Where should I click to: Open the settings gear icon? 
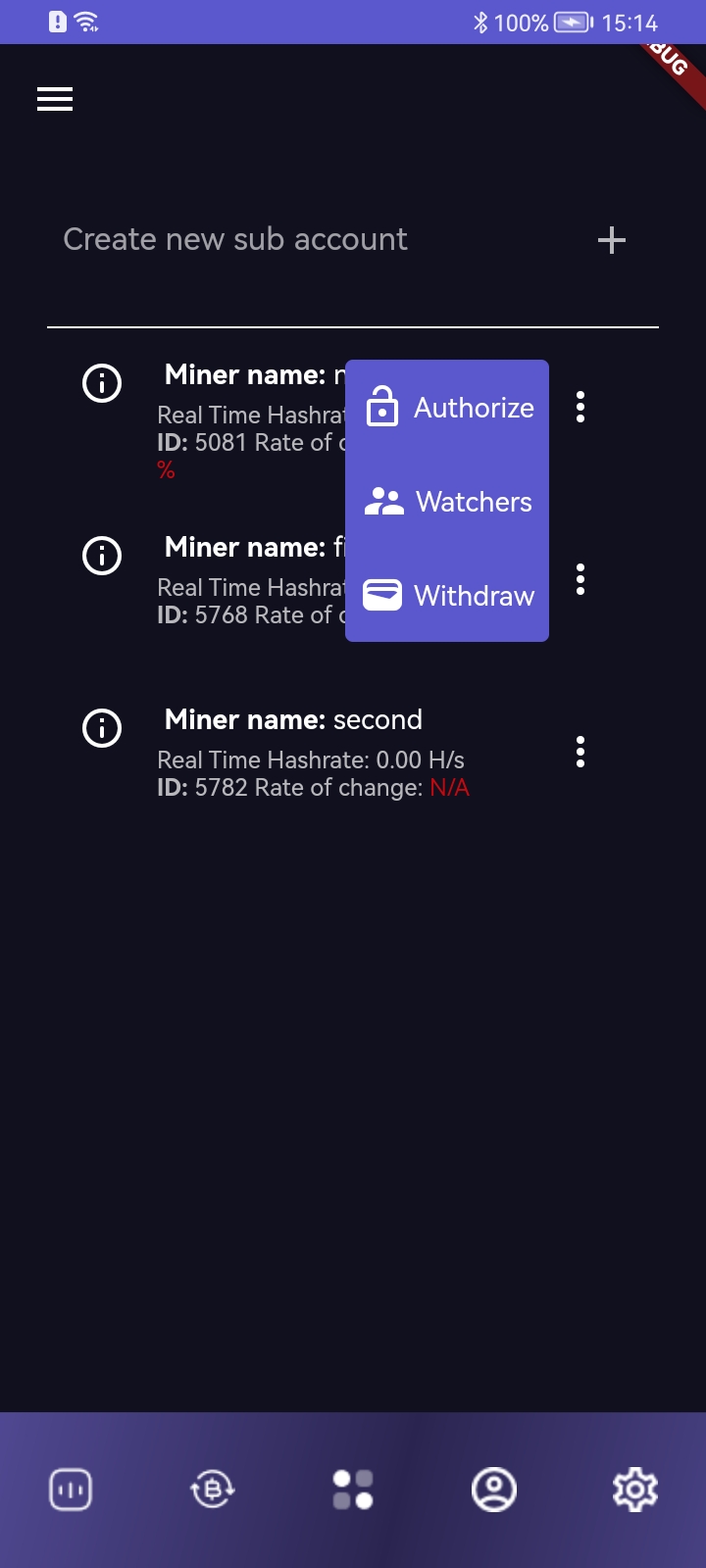point(635,1489)
